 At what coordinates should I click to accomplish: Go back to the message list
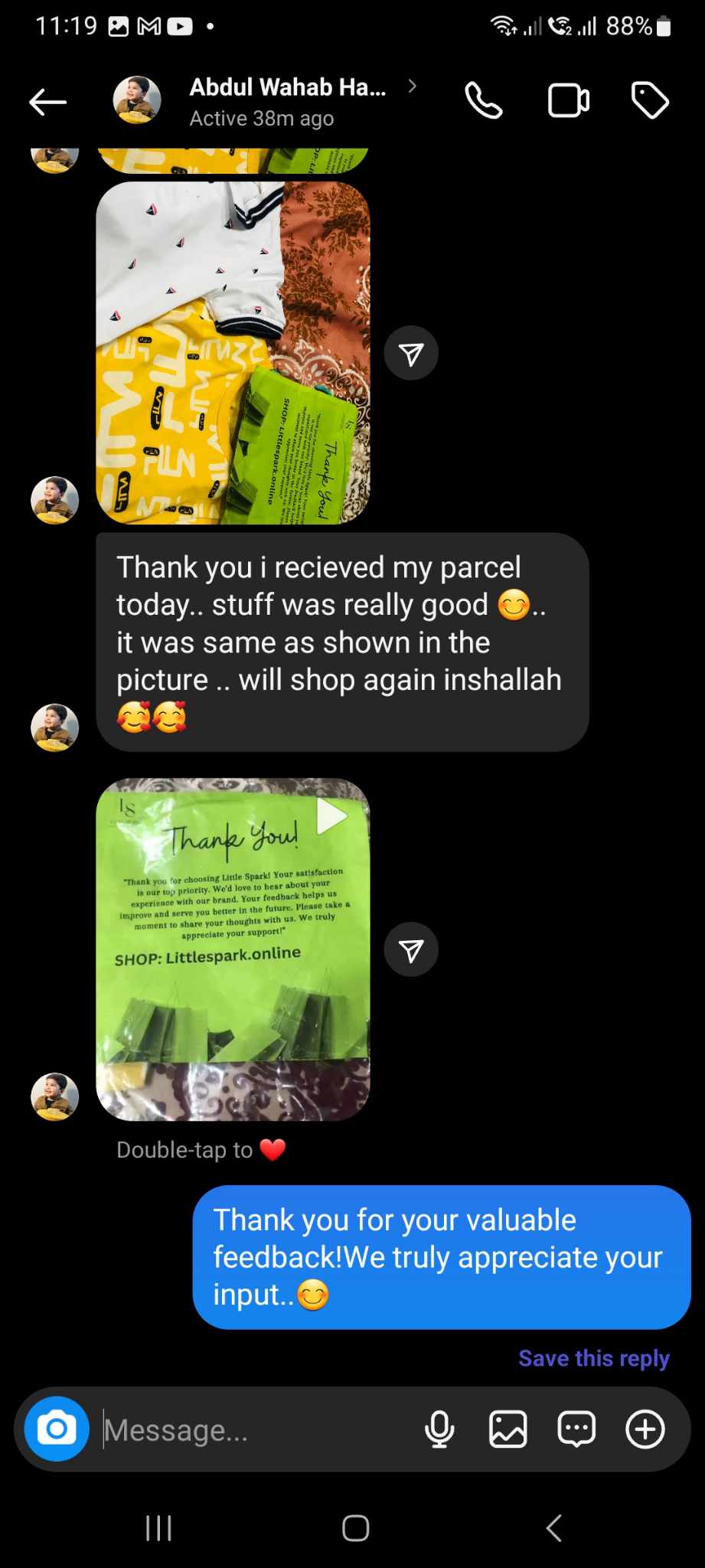coord(47,102)
